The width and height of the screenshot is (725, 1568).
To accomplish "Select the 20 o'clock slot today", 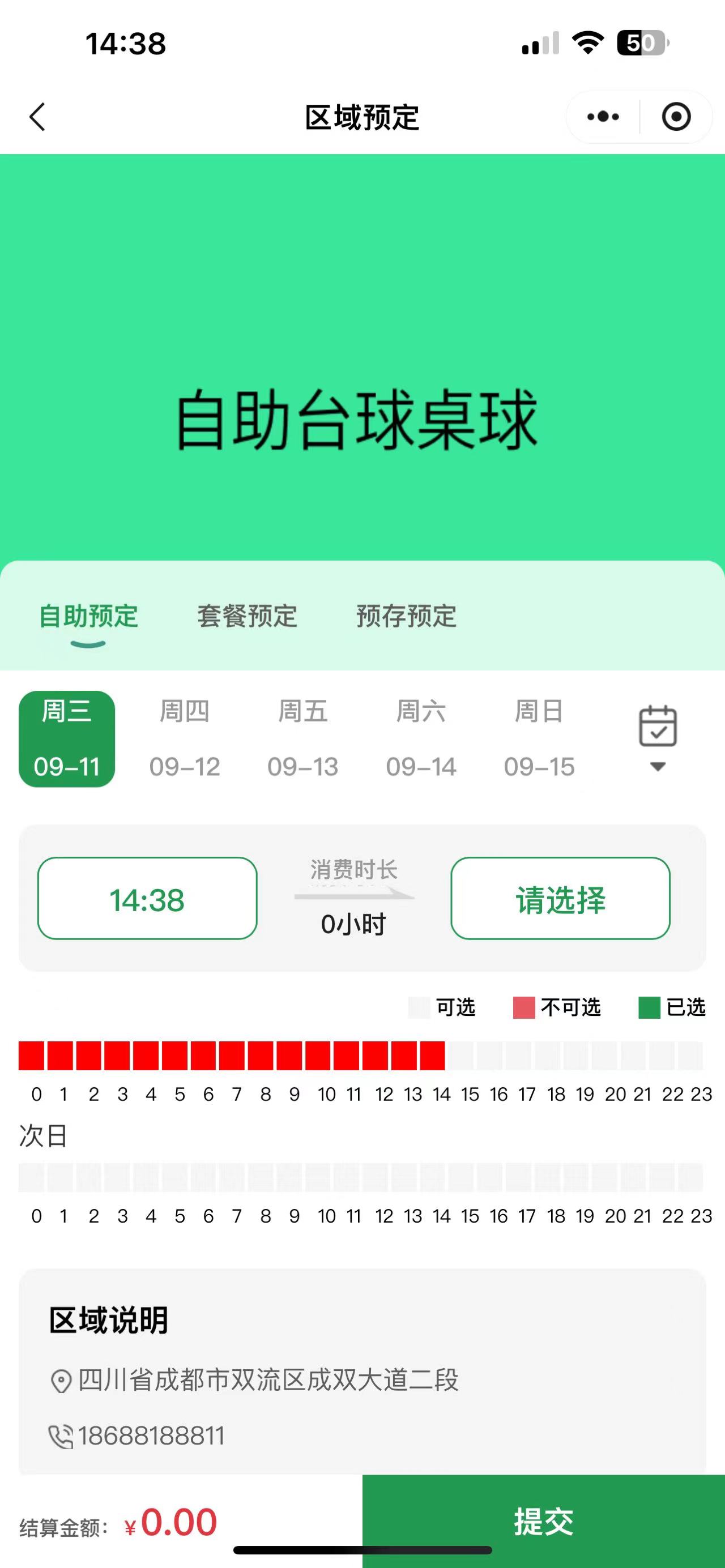I will coord(604,1056).
